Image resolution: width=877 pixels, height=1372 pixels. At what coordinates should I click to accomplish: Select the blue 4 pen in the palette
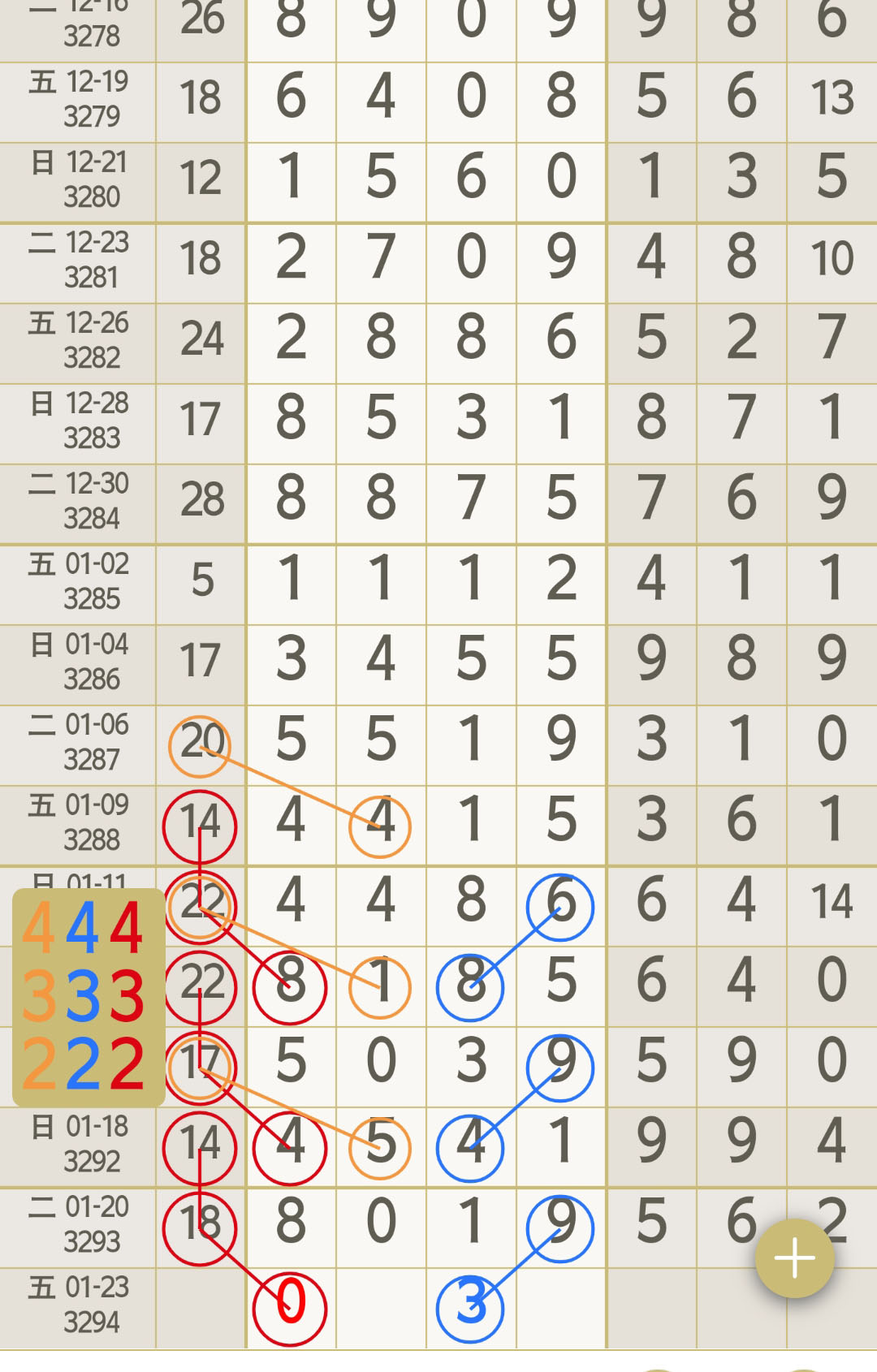82,929
